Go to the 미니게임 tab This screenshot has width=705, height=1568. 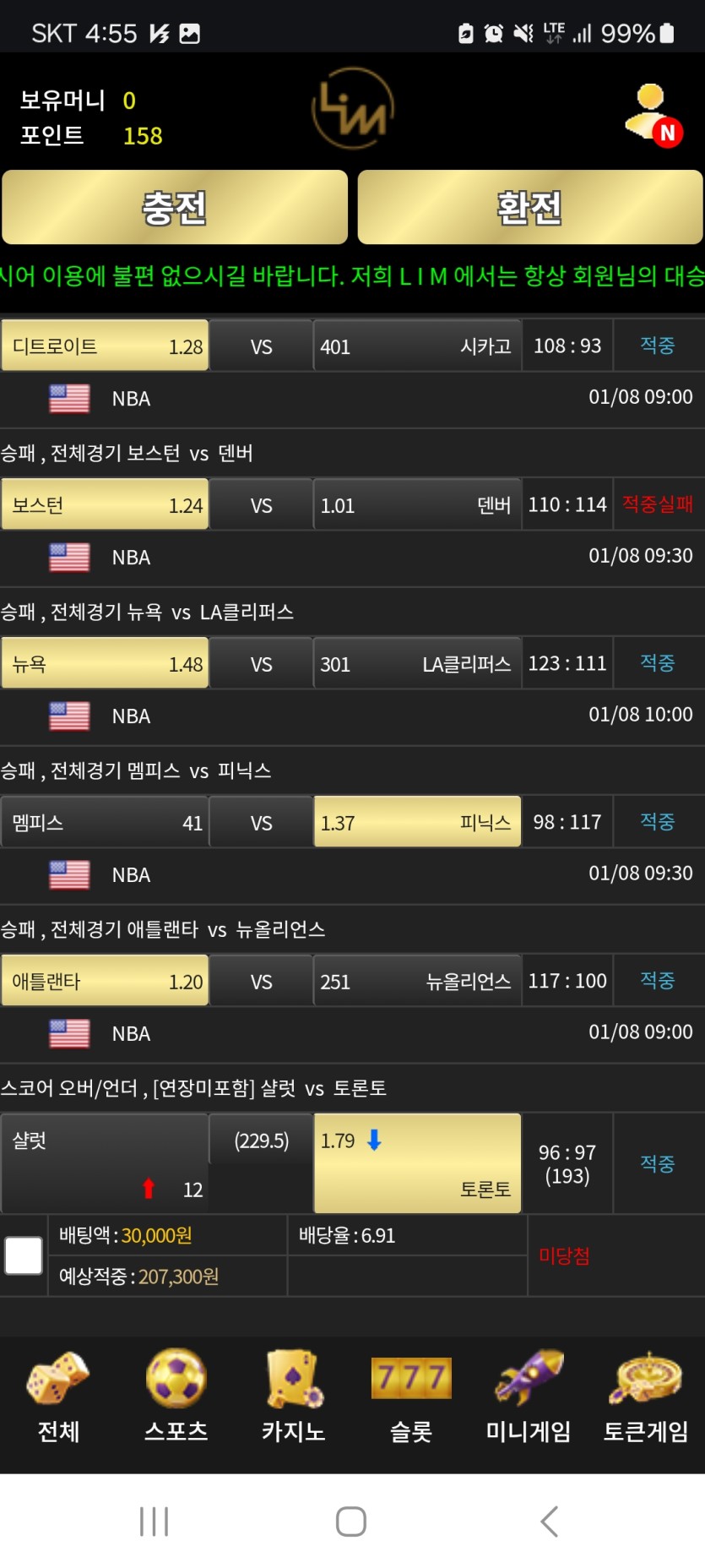[529, 1397]
